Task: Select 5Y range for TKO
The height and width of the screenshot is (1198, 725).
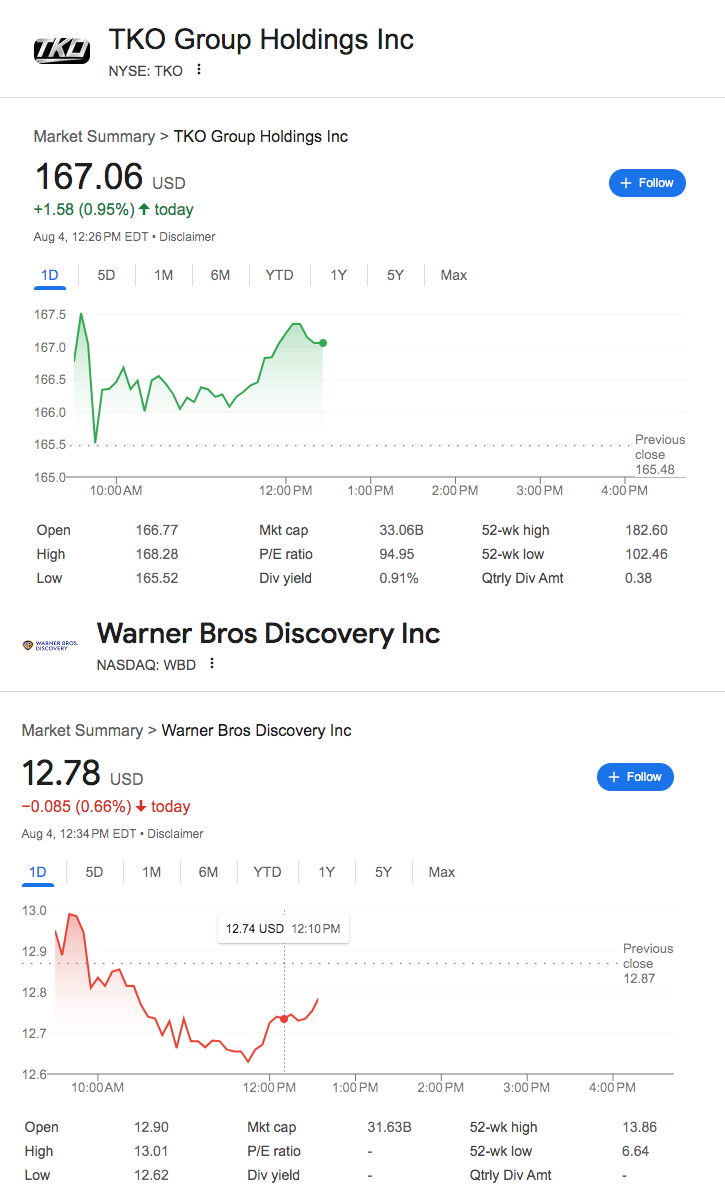Action: tap(395, 275)
